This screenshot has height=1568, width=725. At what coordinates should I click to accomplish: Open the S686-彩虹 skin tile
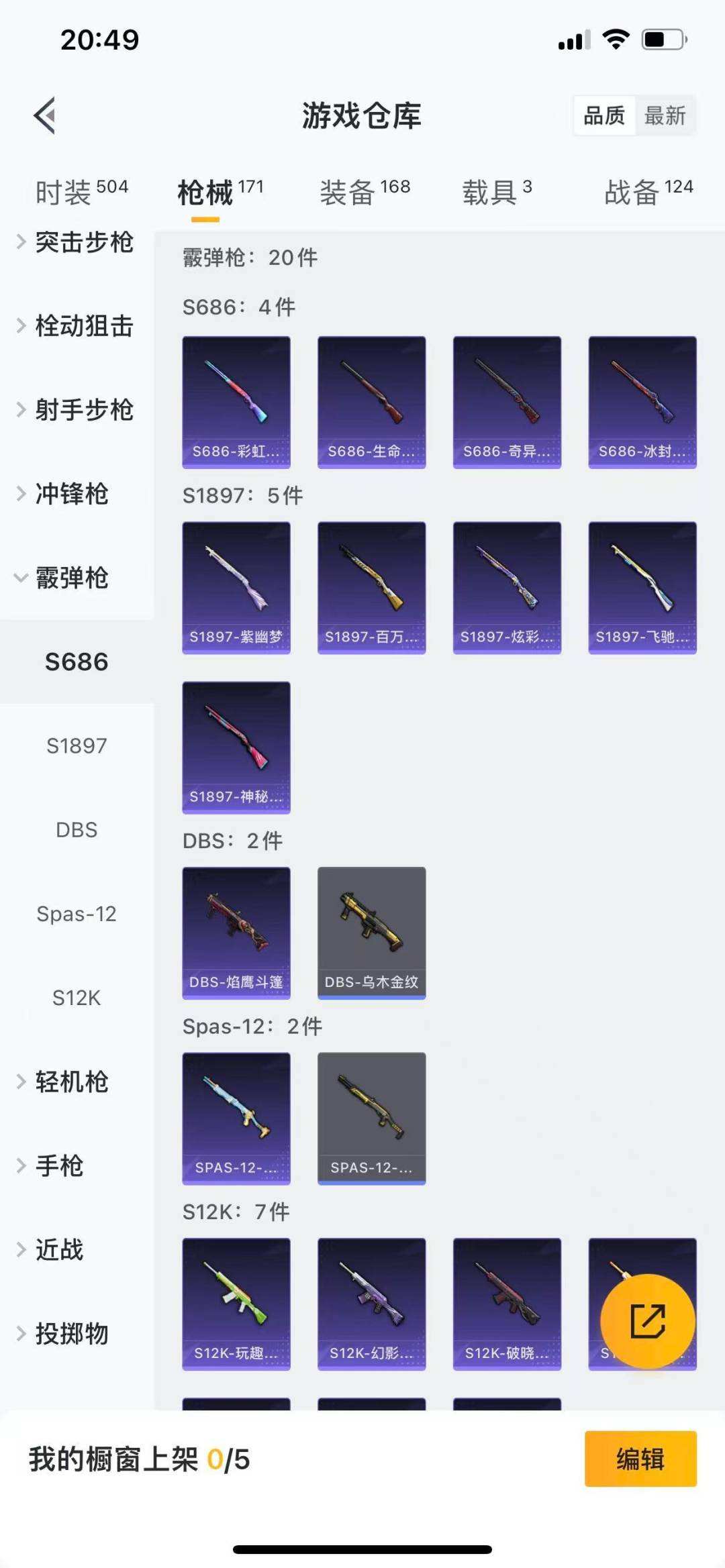point(236,402)
